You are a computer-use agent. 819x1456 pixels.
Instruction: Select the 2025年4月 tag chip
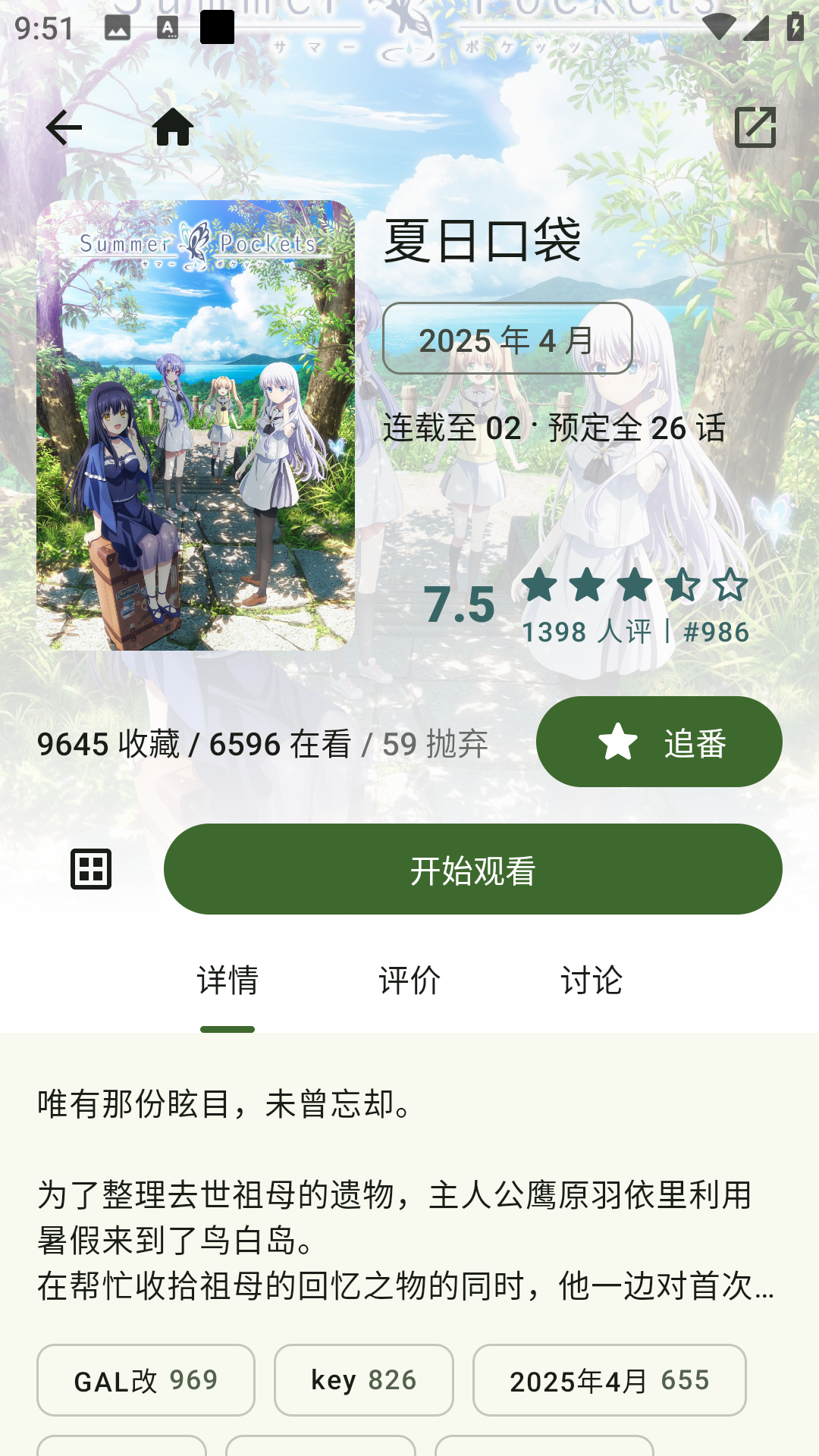[x=609, y=1380]
